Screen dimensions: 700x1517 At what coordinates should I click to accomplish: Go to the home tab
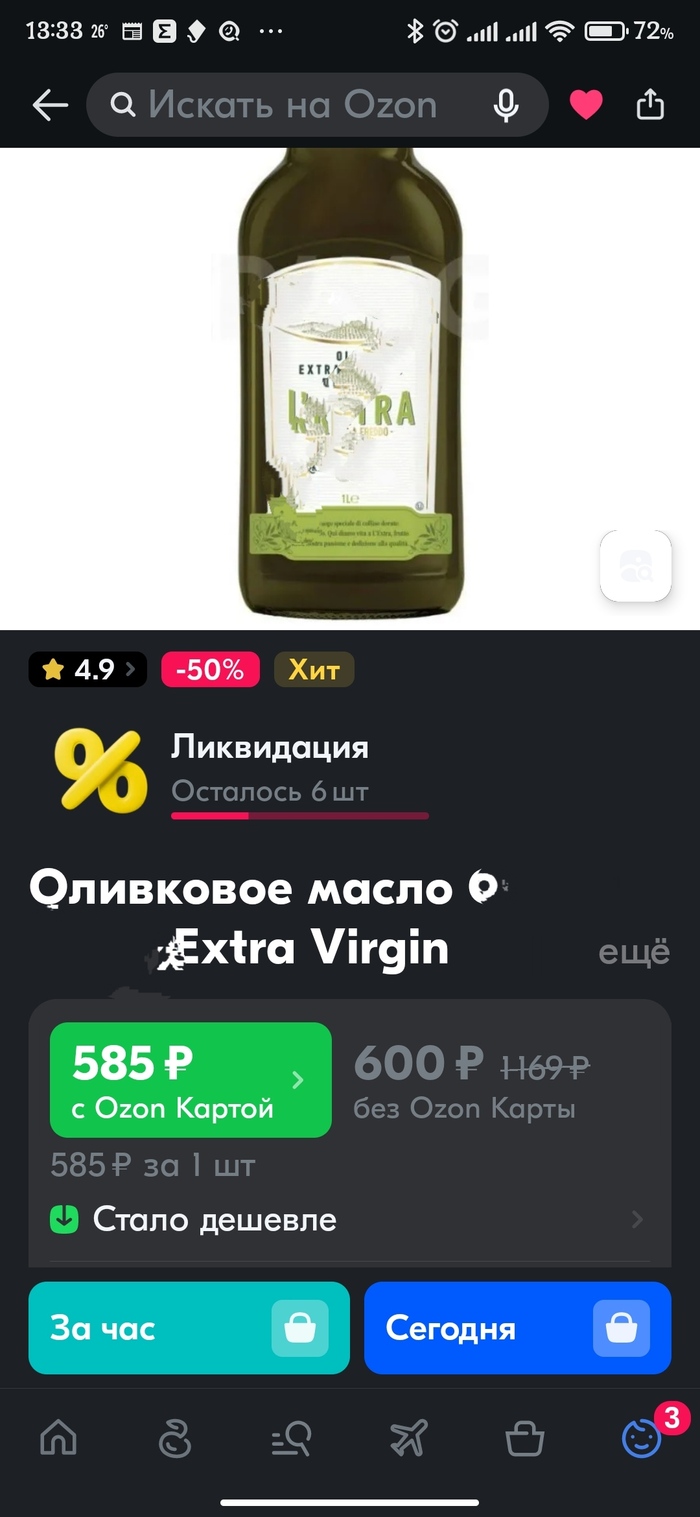(x=58, y=1439)
